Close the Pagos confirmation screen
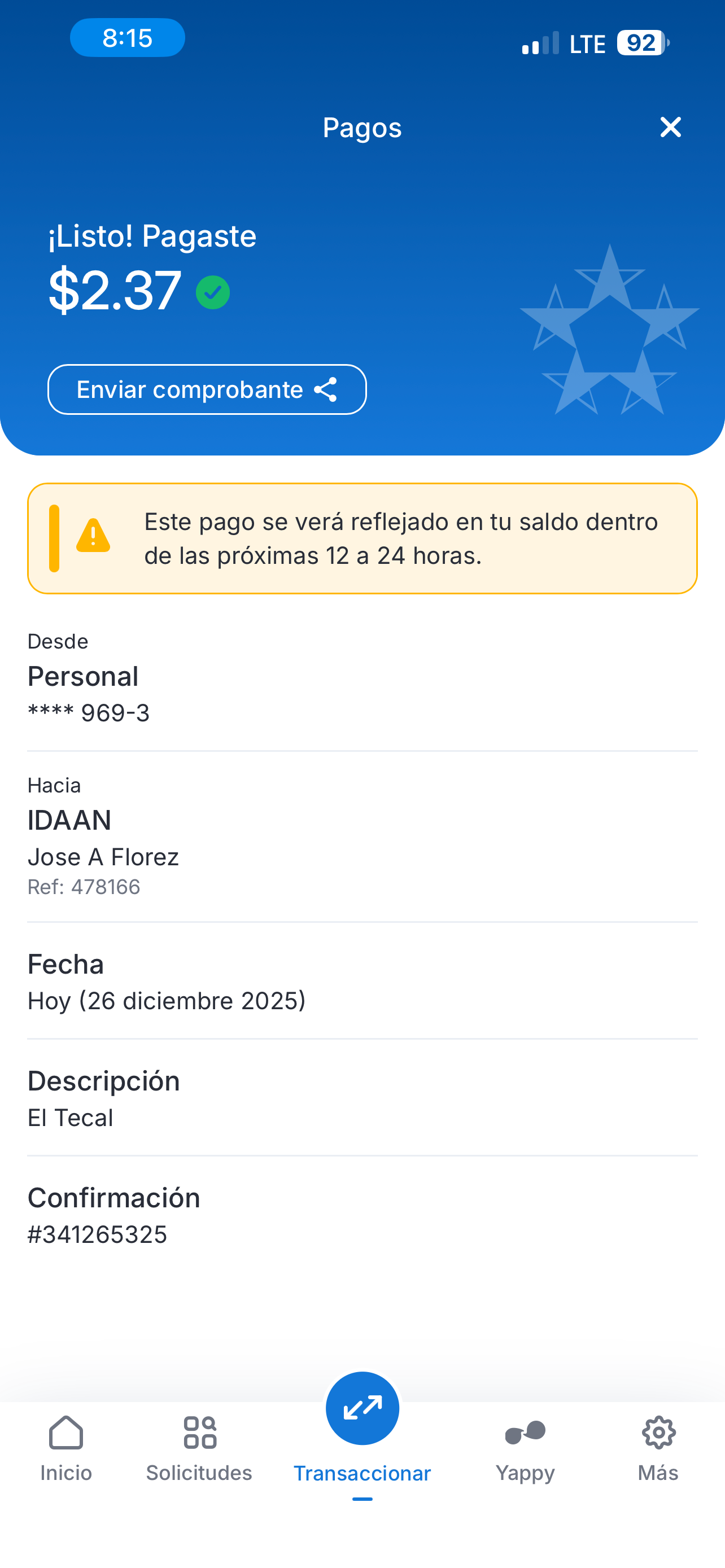This screenshot has width=725, height=1568. pos(670,127)
